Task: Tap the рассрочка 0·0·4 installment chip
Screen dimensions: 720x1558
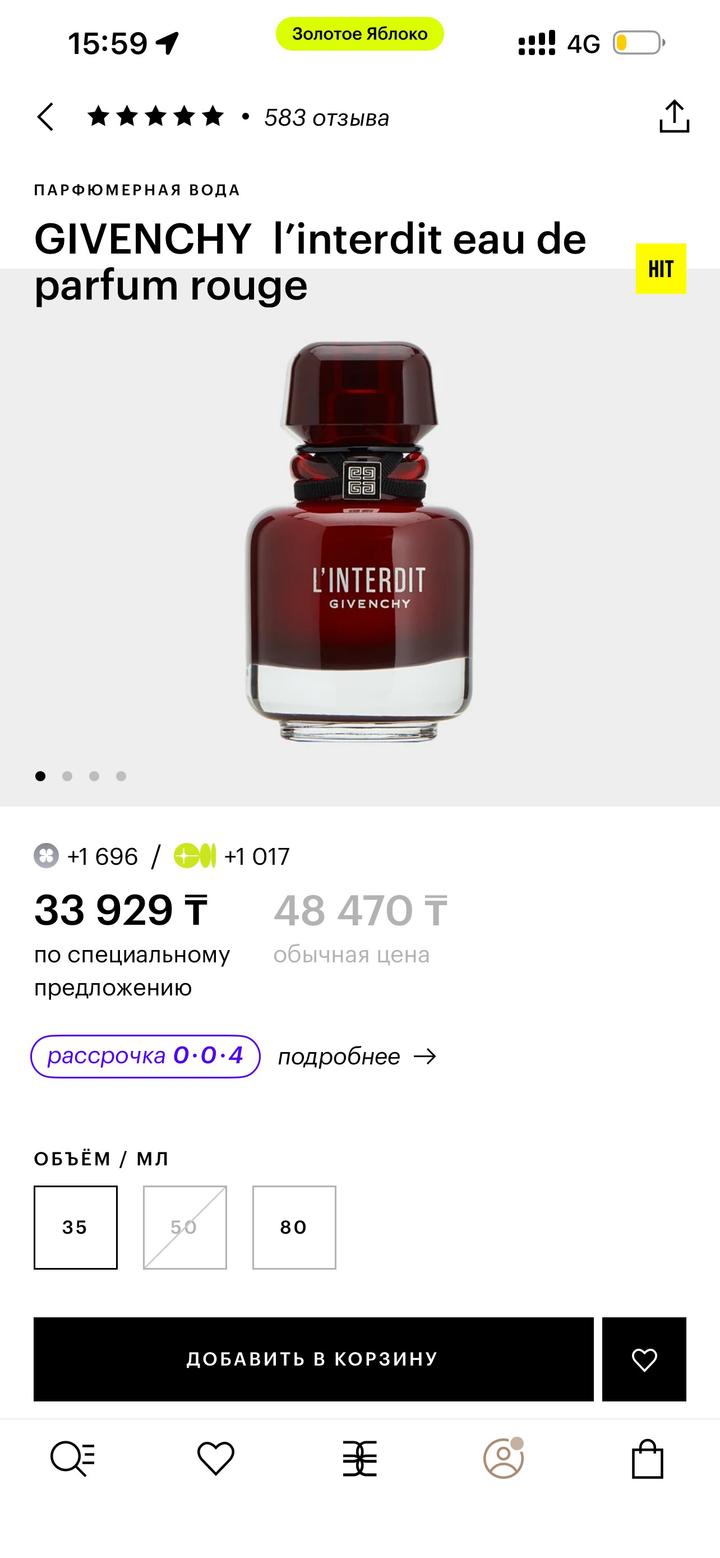Action: (145, 1056)
